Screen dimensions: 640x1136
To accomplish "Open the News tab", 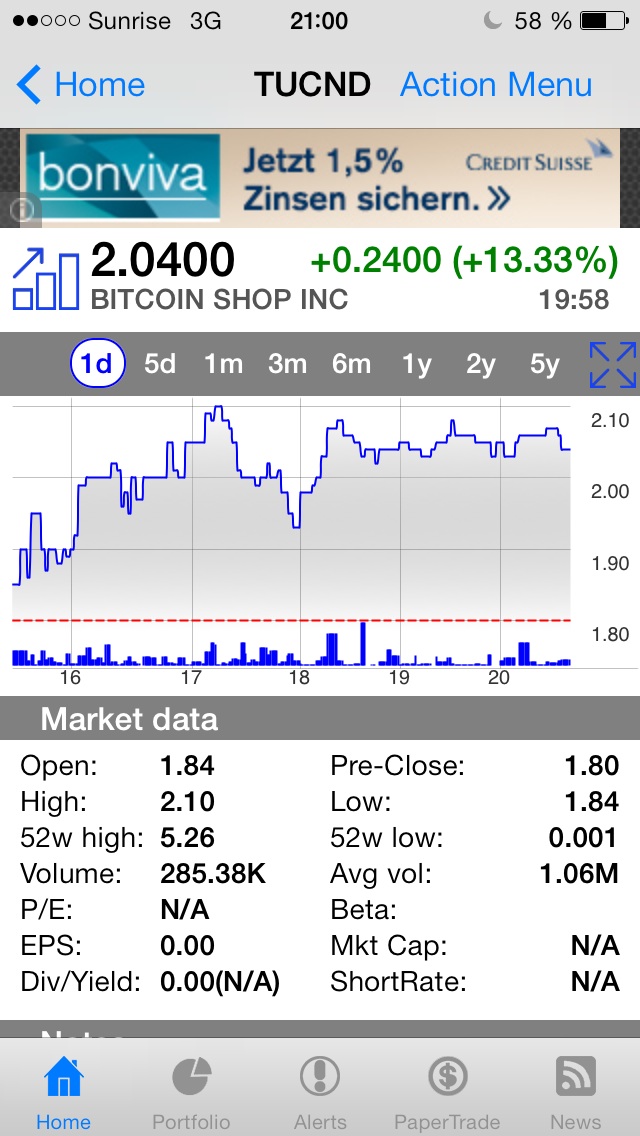I will tap(576, 1091).
